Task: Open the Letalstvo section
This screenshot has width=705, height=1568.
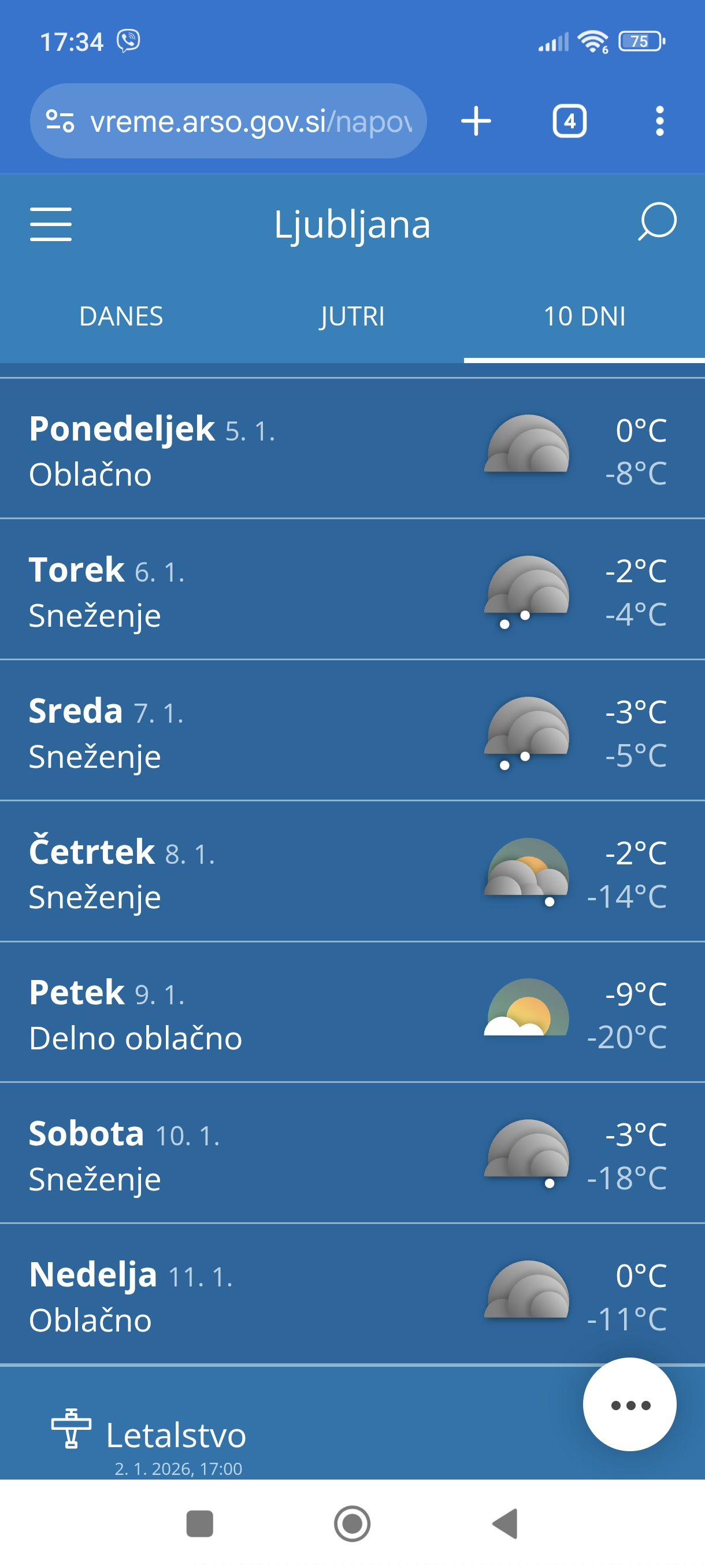Action: click(x=176, y=1435)
